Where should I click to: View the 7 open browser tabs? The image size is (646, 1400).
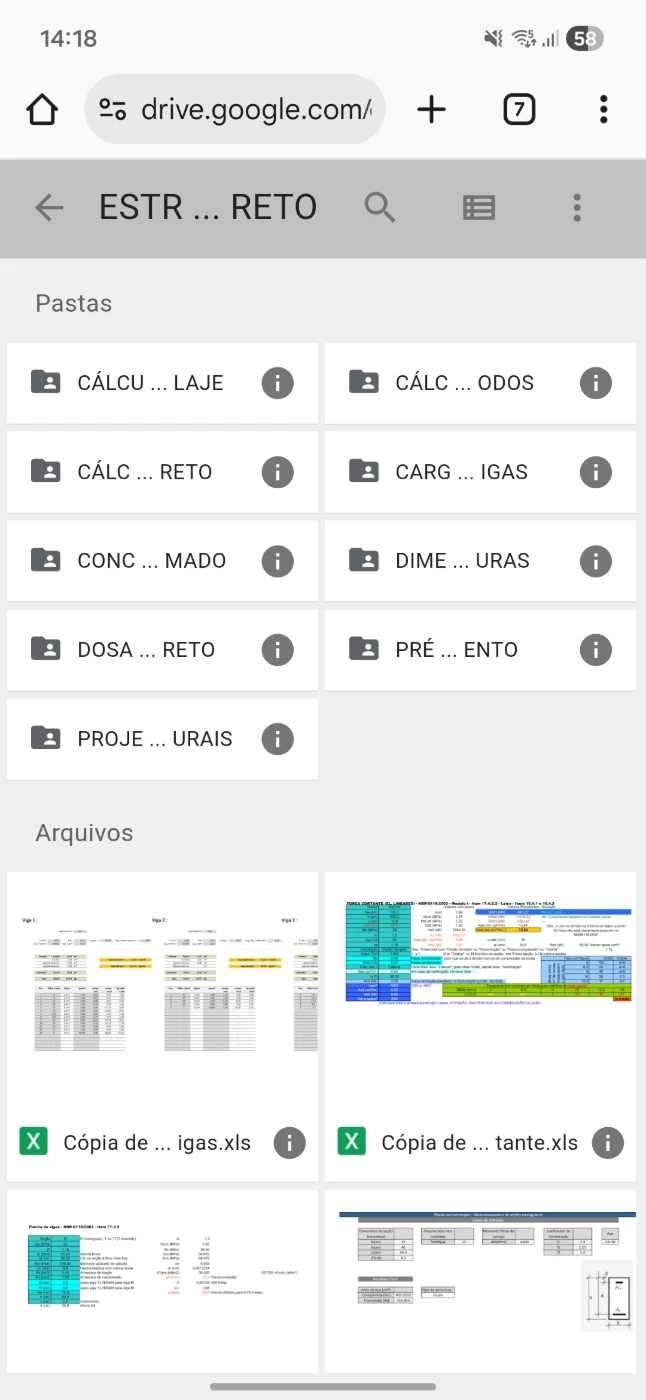click(x=518, y=109)
